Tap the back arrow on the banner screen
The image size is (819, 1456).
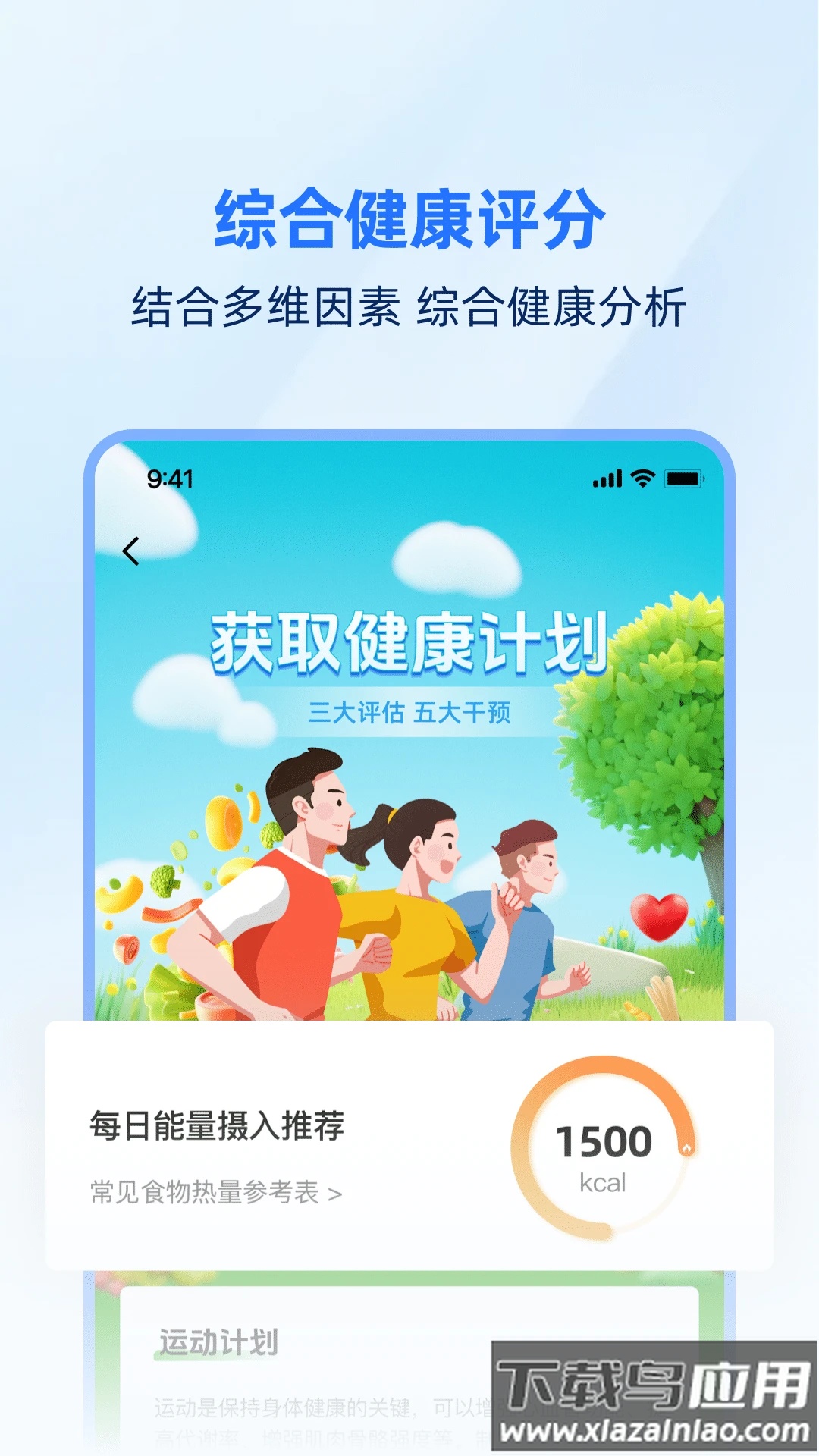pyautogui.click(x=132, y=549)
